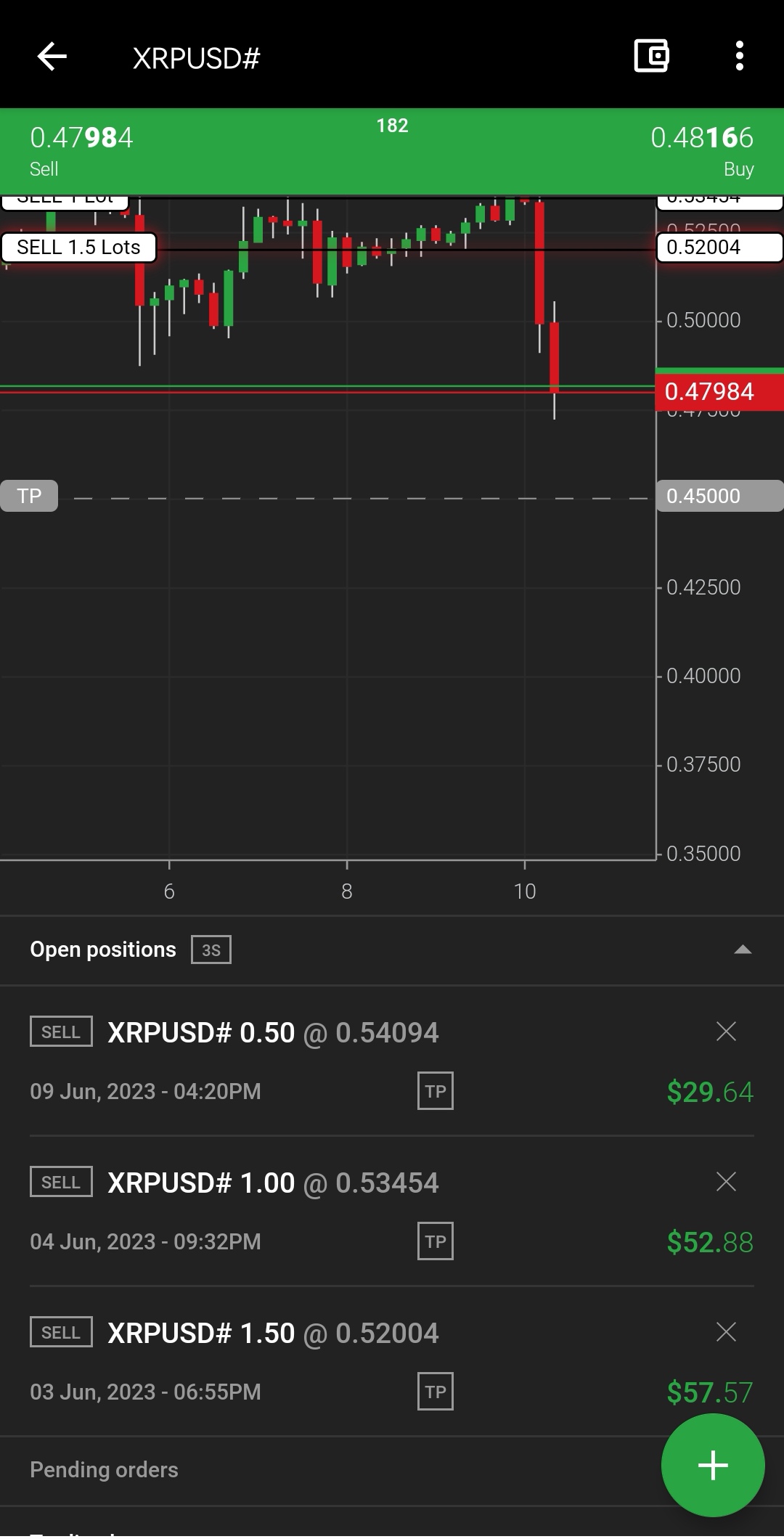Close the 1.00 lot sell position

(x=726, y=1182)
